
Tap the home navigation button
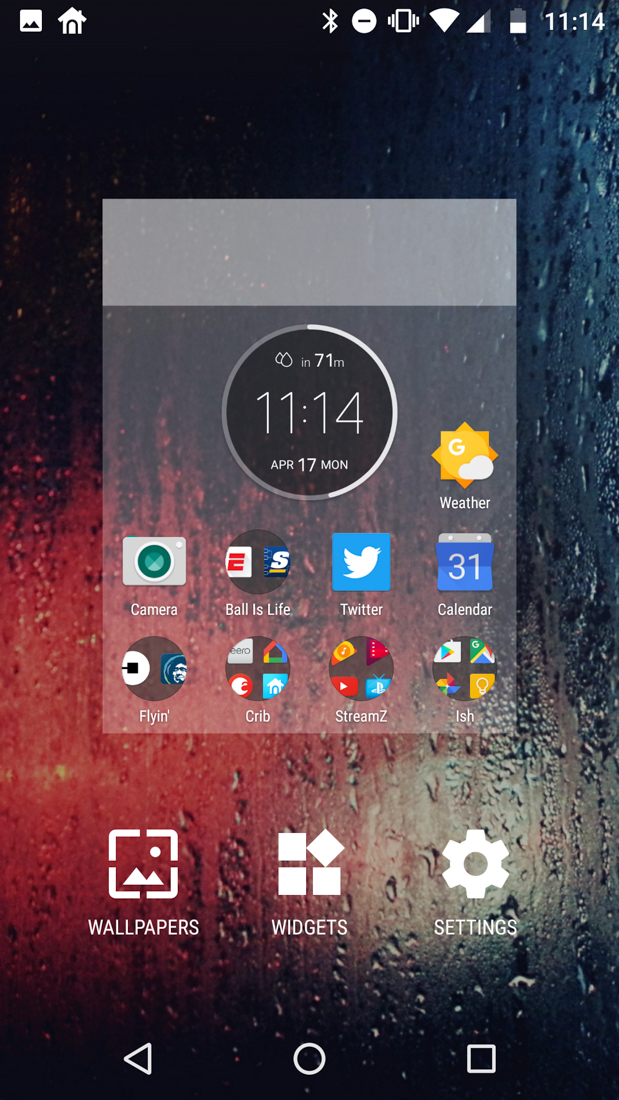coord(309,1058)
